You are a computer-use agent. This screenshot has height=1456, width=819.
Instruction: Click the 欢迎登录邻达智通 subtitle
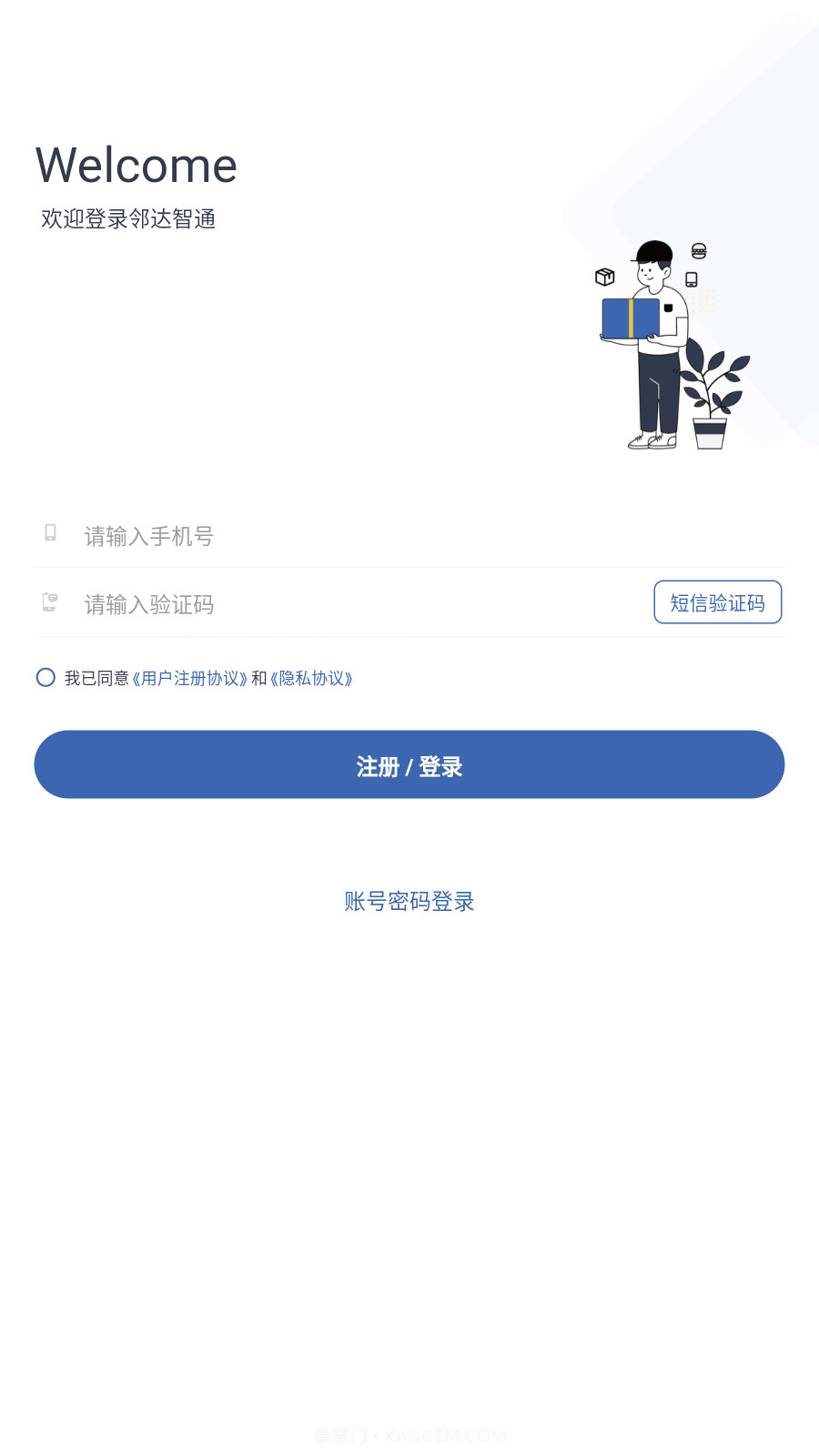pos(128,218)
